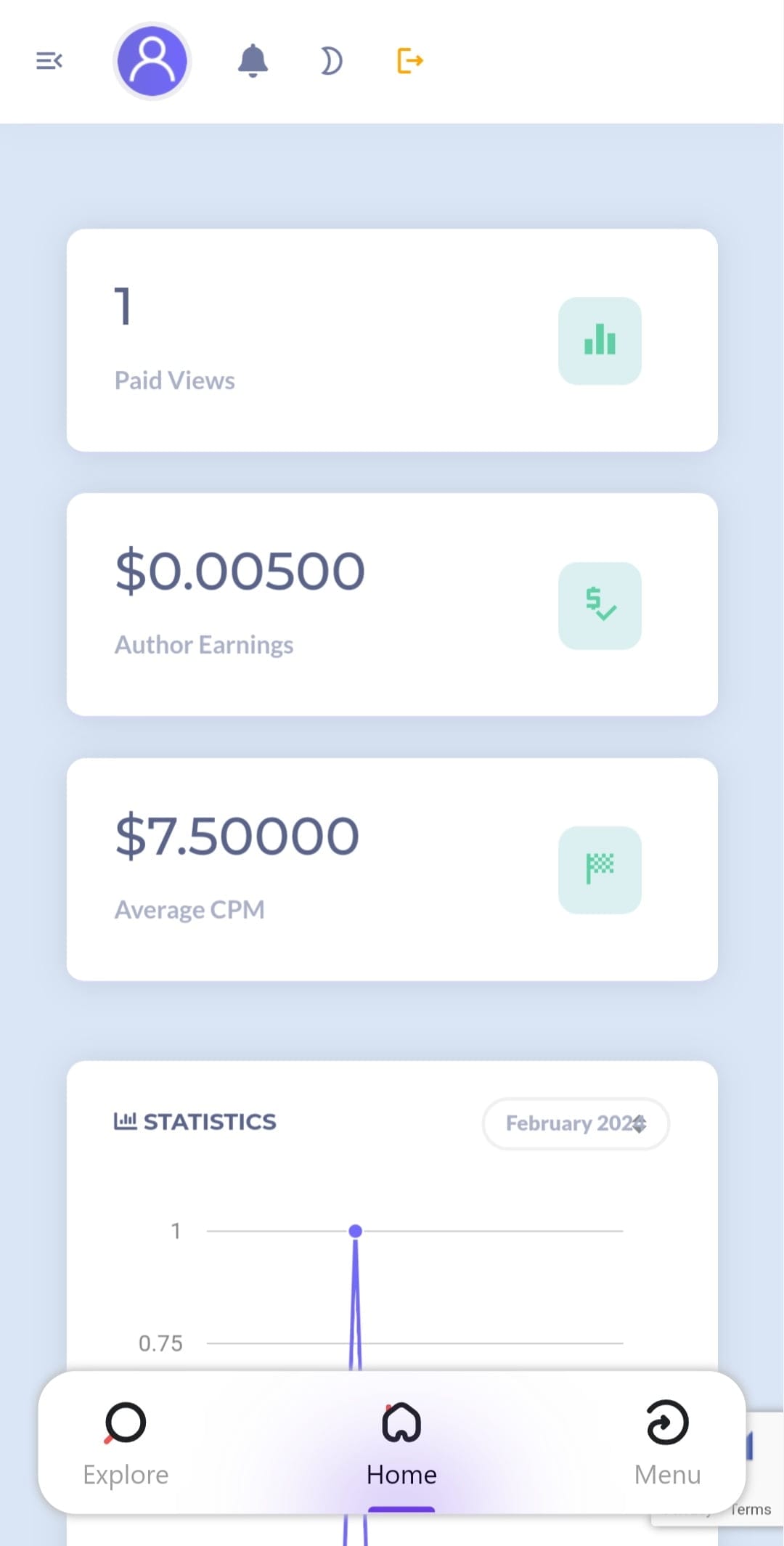Viewport: 784px width, 1546px height.
Task: Open the February 2024 month dropdown
Action: [x=576, y=1123]
